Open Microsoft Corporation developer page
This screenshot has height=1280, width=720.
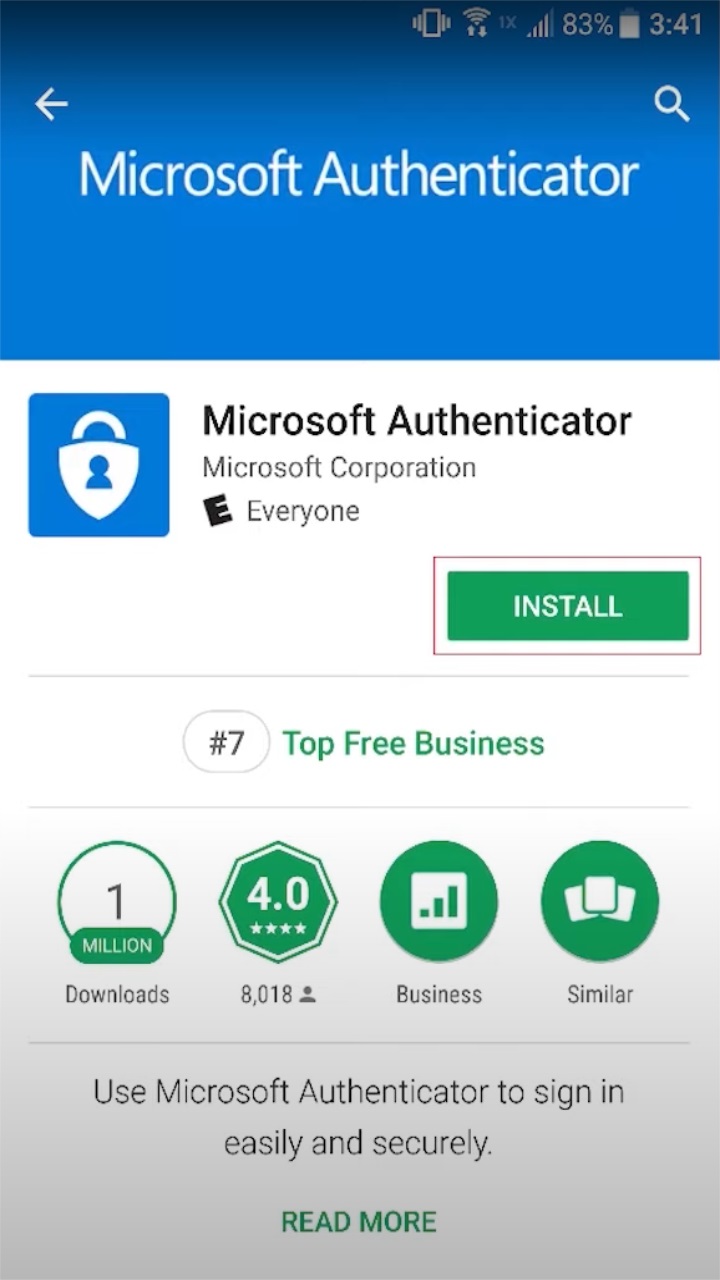click(x=338, y=467)
